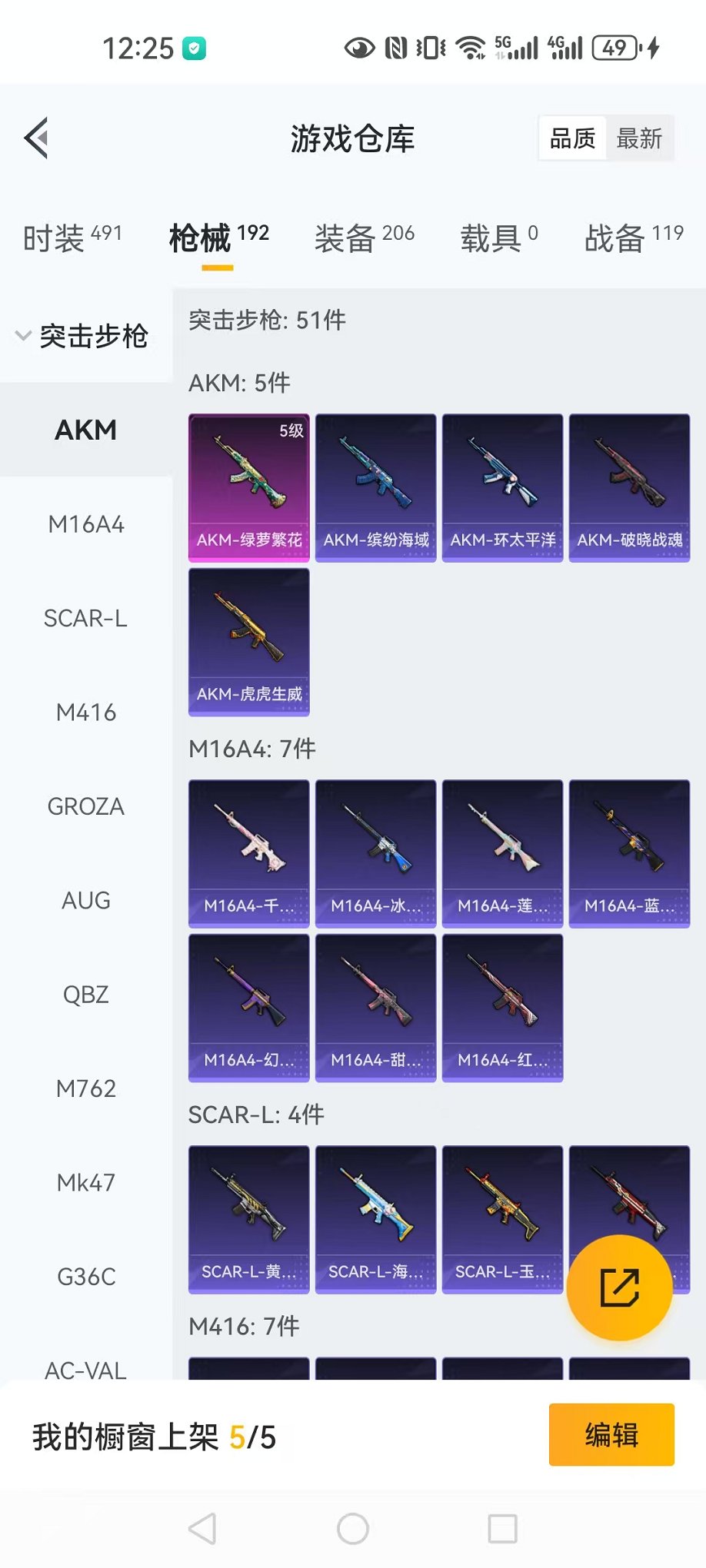This screenshot has width=706, height=1568.
Task: Select GROZA in the sidebar
Action: tap(86, 807)
